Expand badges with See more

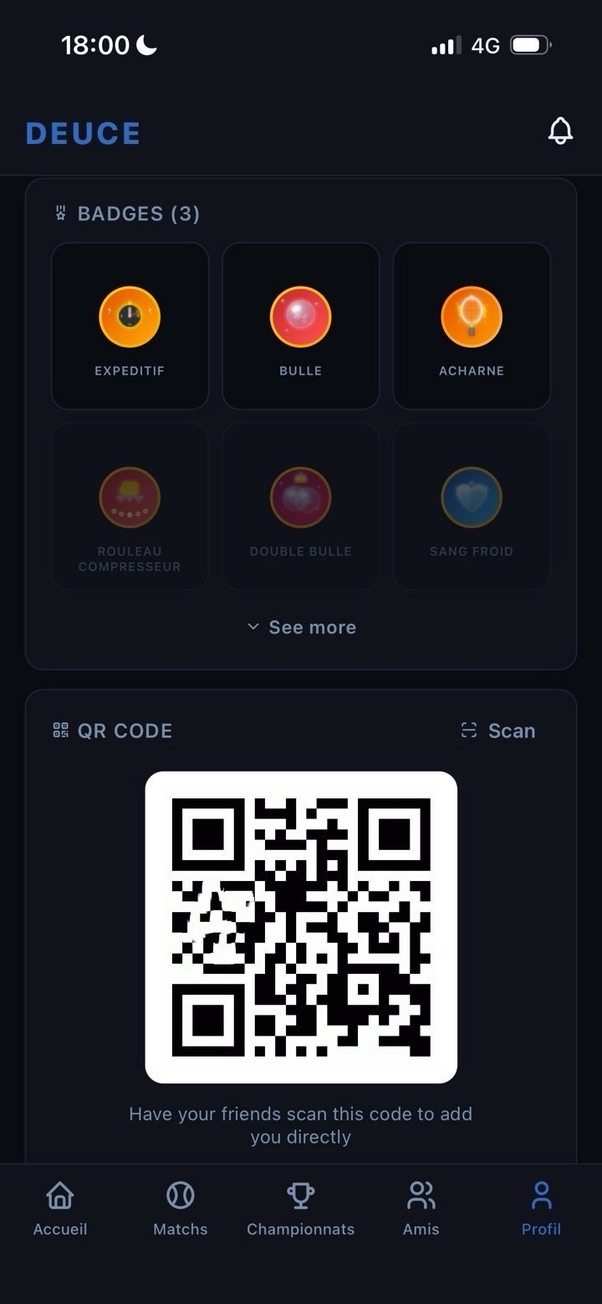point(301,627)
